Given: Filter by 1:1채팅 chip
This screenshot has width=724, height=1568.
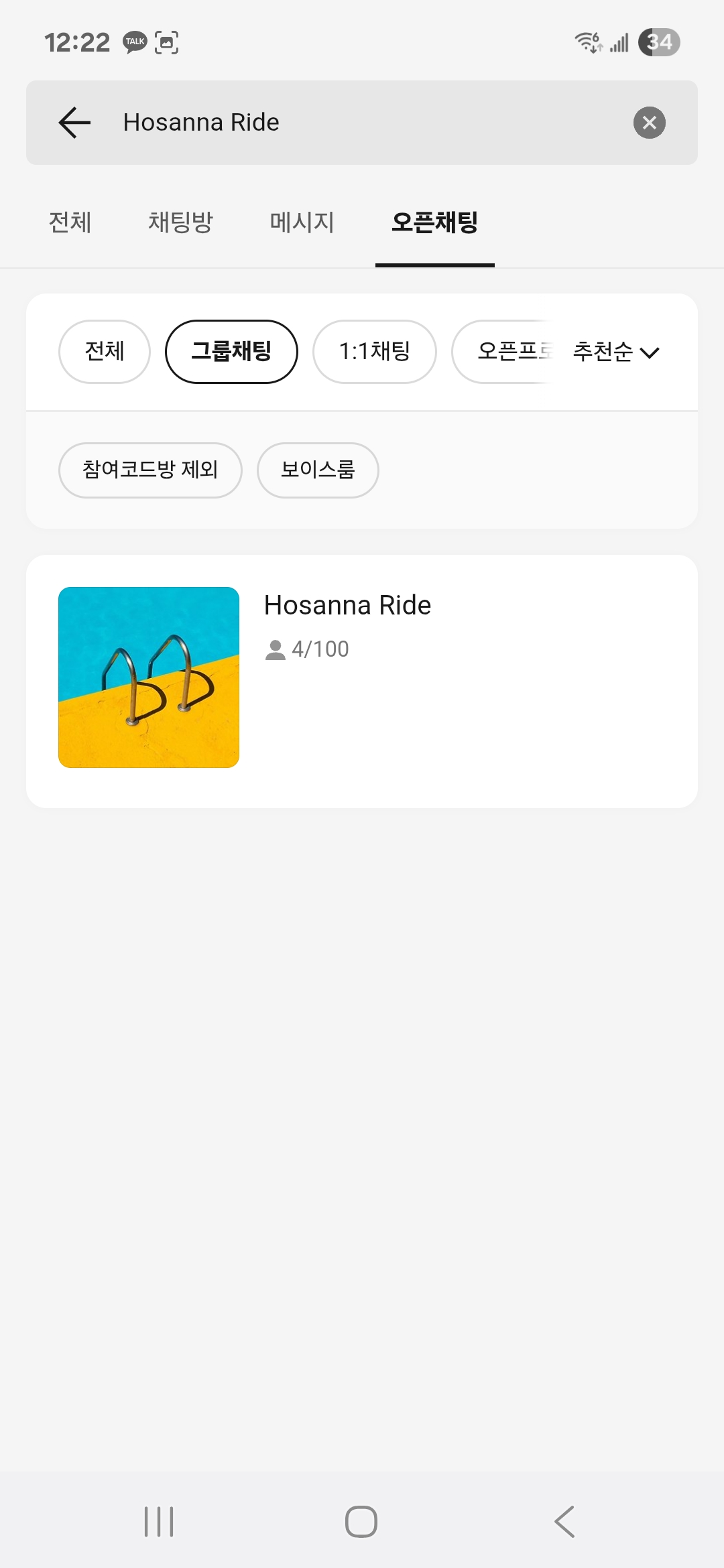Looking at the screenshot, I should (375, 352).
